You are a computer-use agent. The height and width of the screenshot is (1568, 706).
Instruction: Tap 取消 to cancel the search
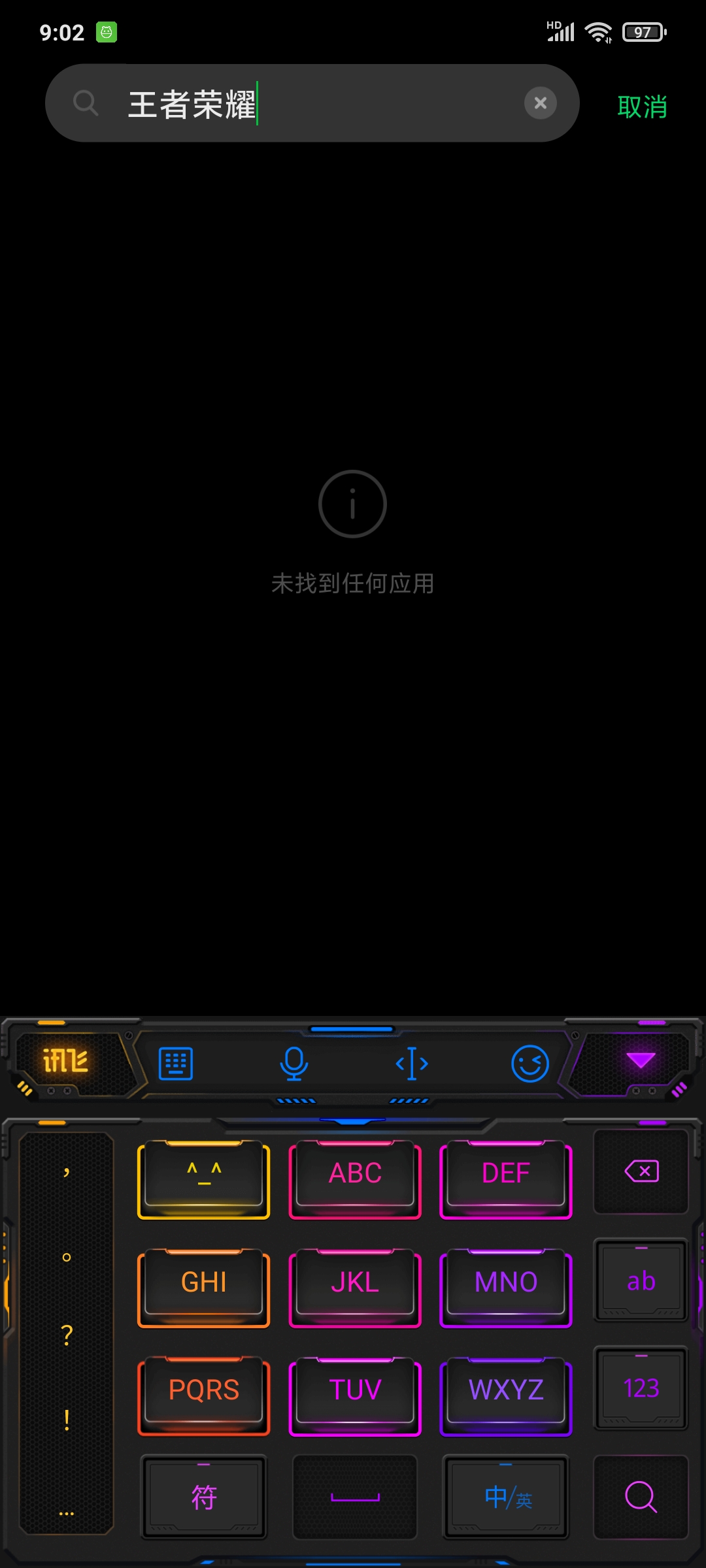tap(642, 106)
